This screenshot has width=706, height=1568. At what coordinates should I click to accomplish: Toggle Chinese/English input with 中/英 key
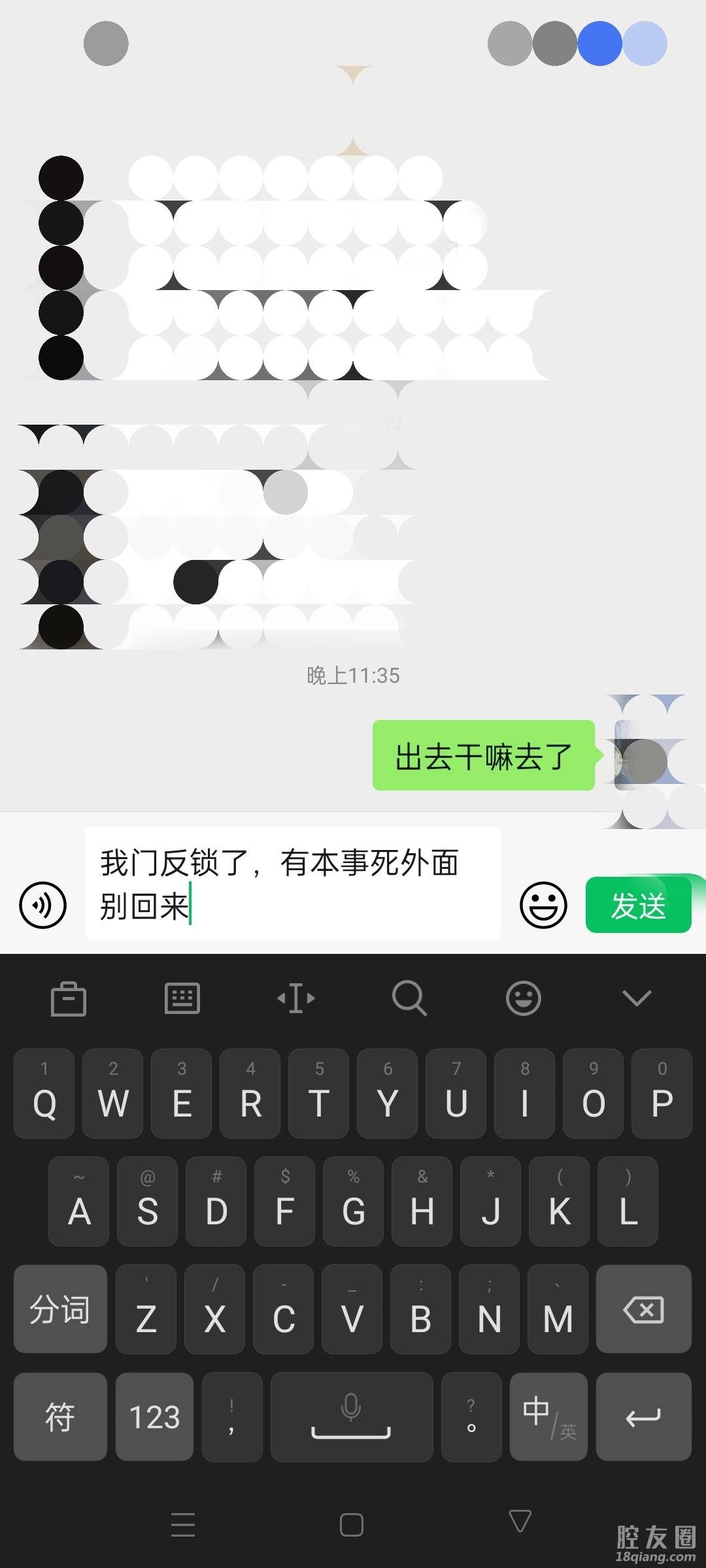click(548, 1416)
